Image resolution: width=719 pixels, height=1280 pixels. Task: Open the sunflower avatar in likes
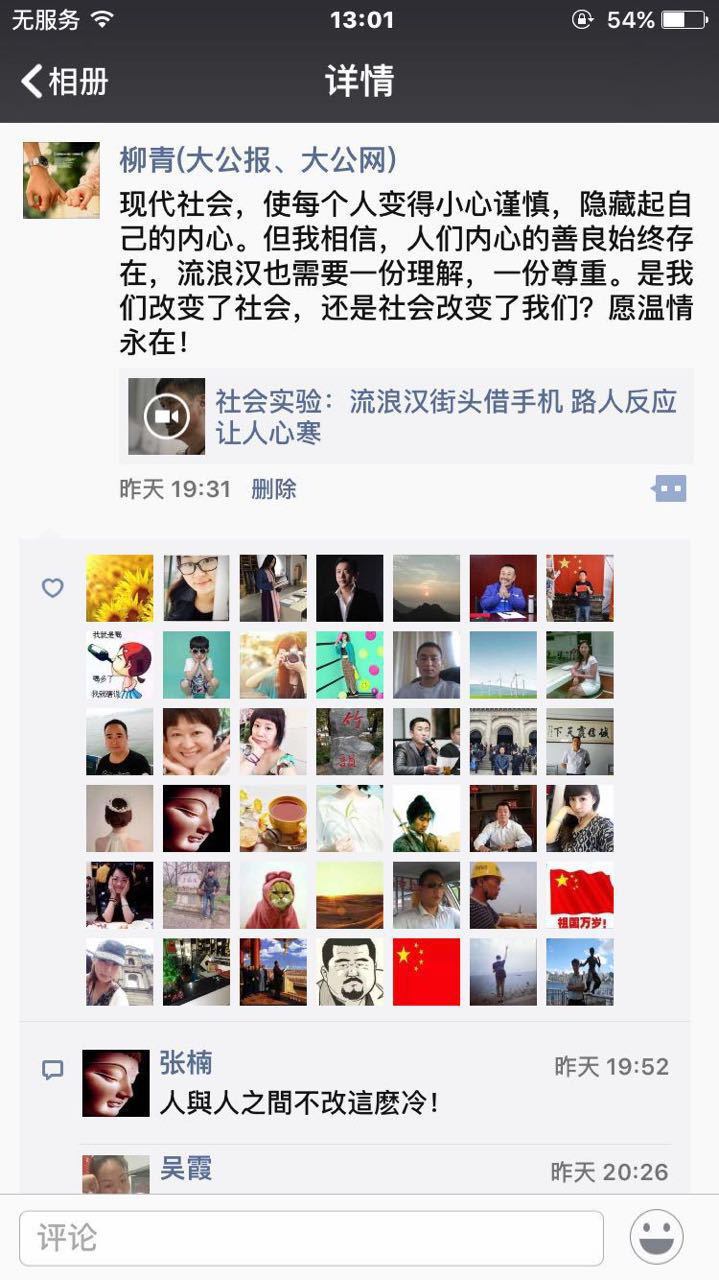120,588
